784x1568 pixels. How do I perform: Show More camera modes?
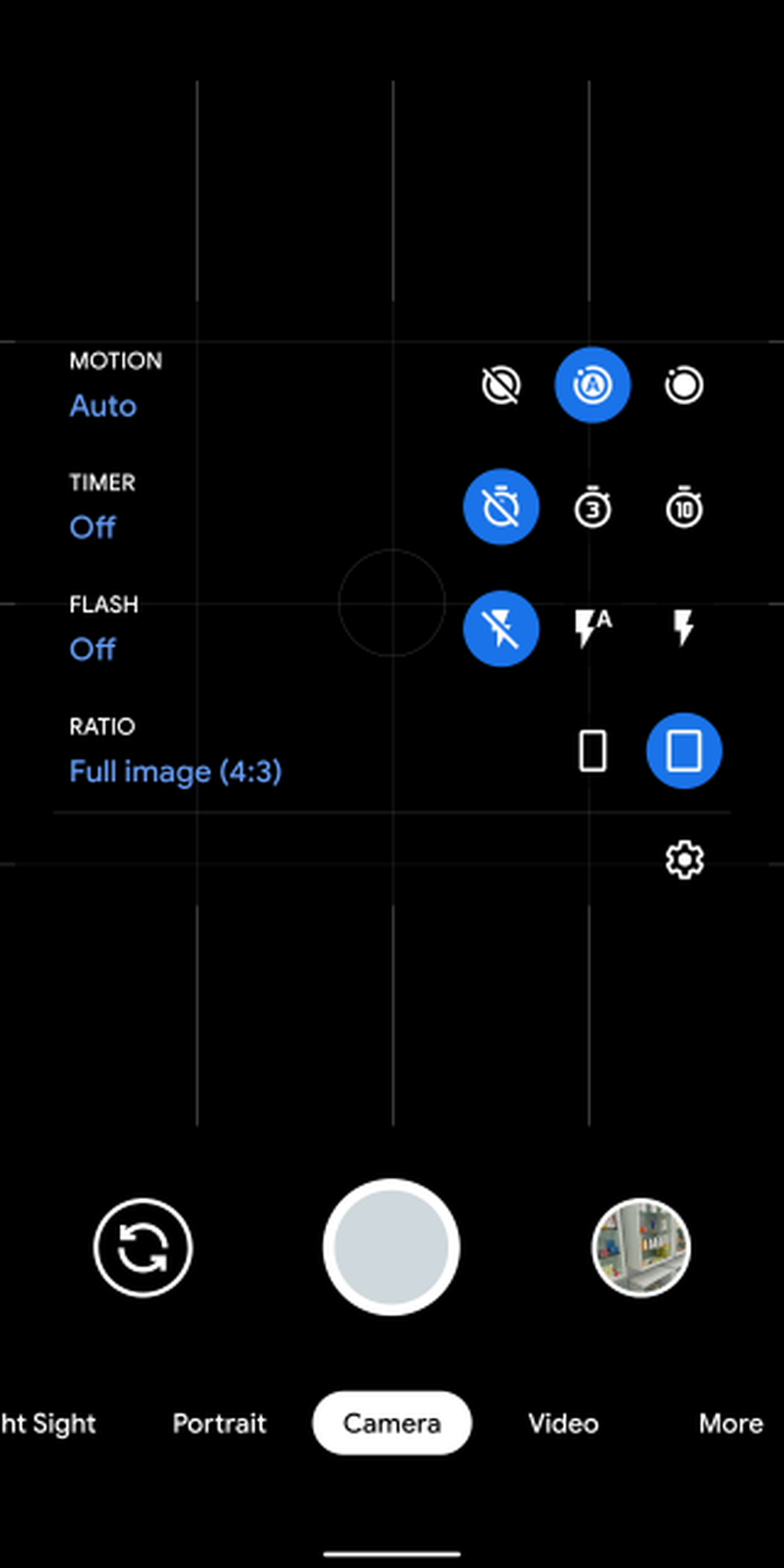click(x=731, y=1423)
